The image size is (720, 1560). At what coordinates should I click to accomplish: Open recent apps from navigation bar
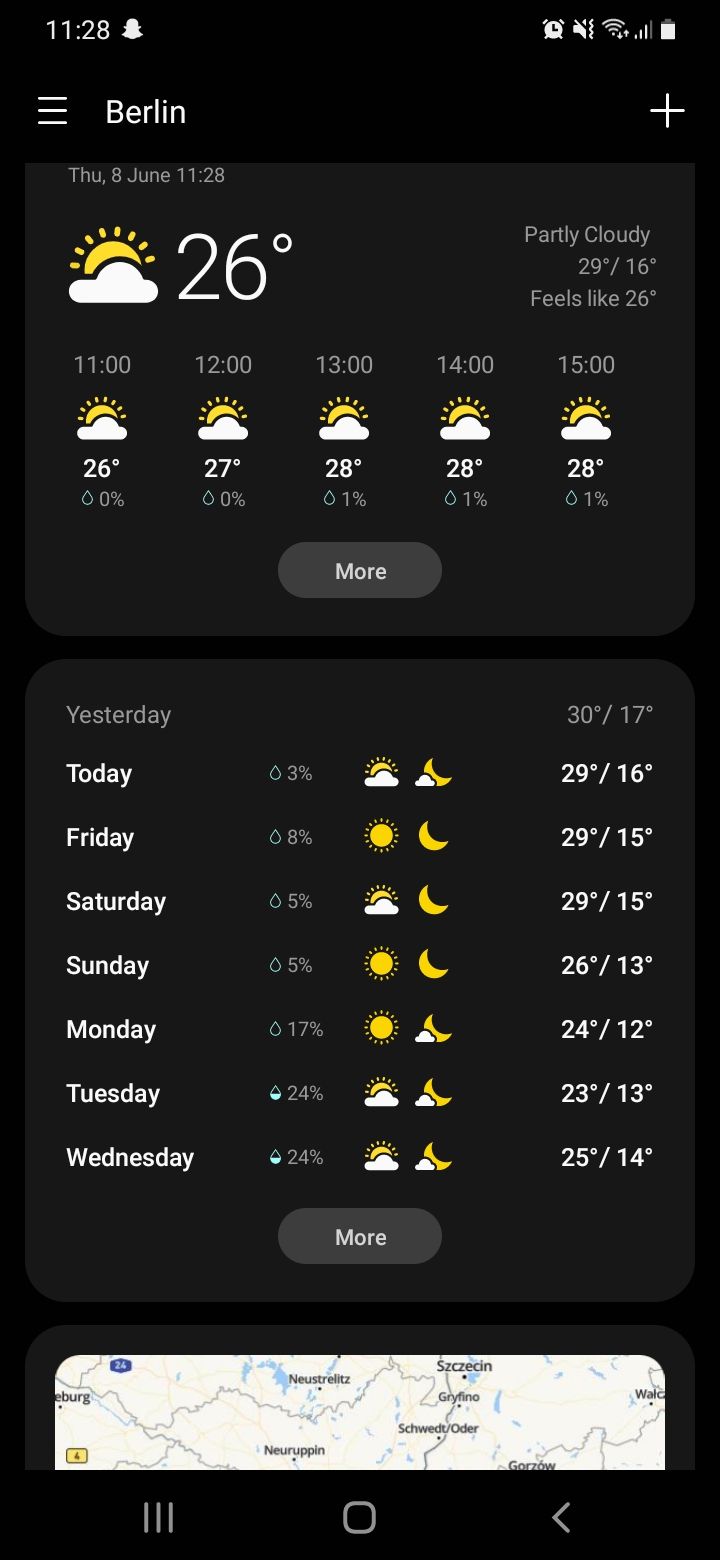(159, 1517)
